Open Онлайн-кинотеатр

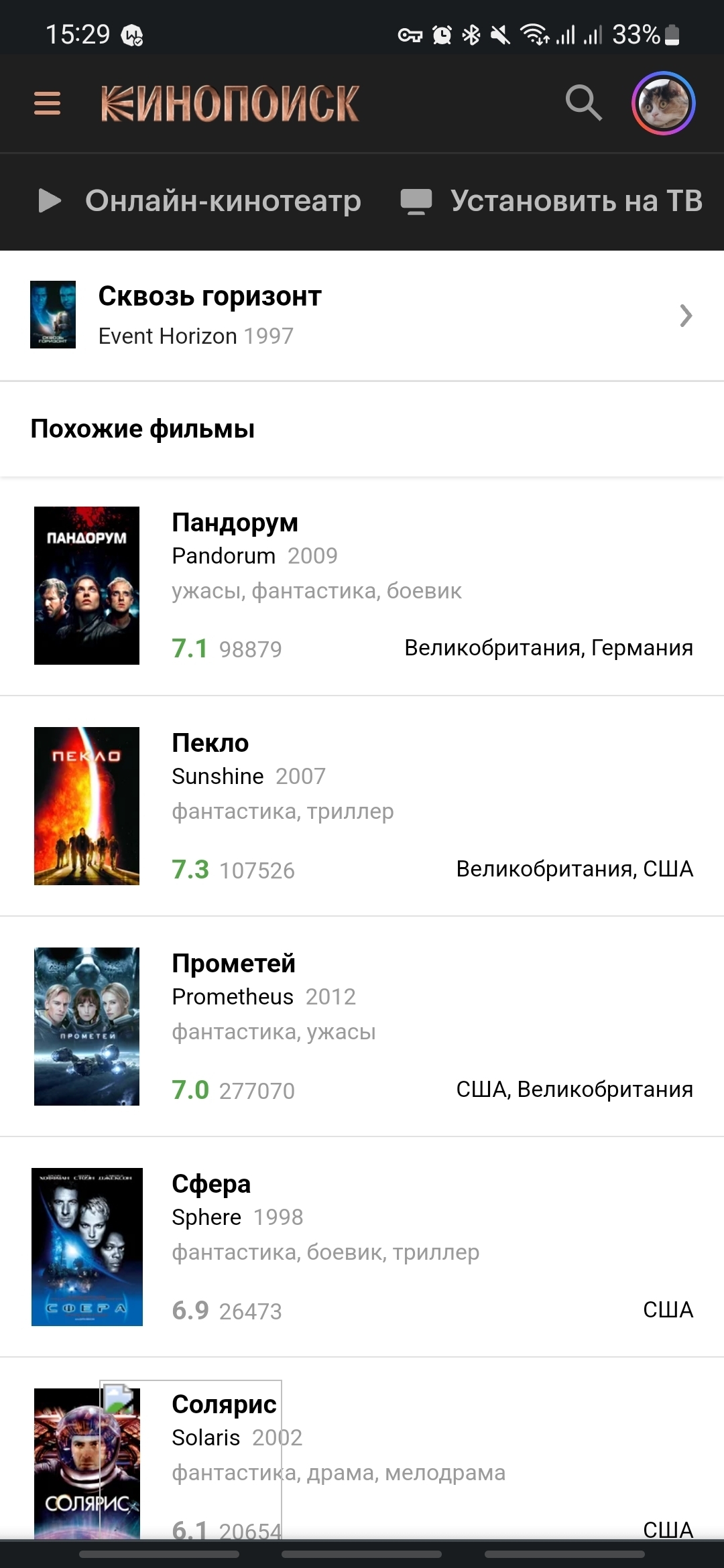200,201
